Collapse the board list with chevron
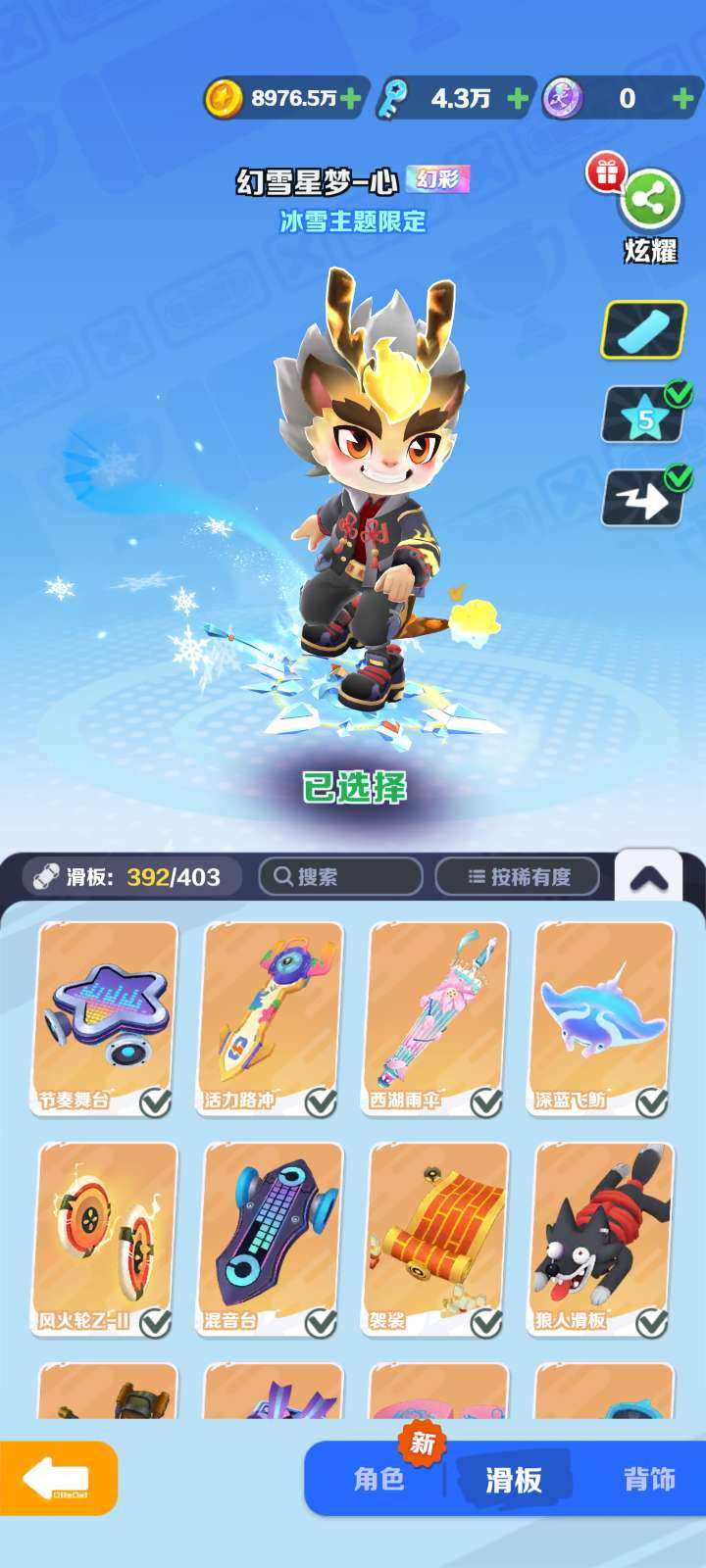Viewport: 706px width, 1568px height. [648, 878]
